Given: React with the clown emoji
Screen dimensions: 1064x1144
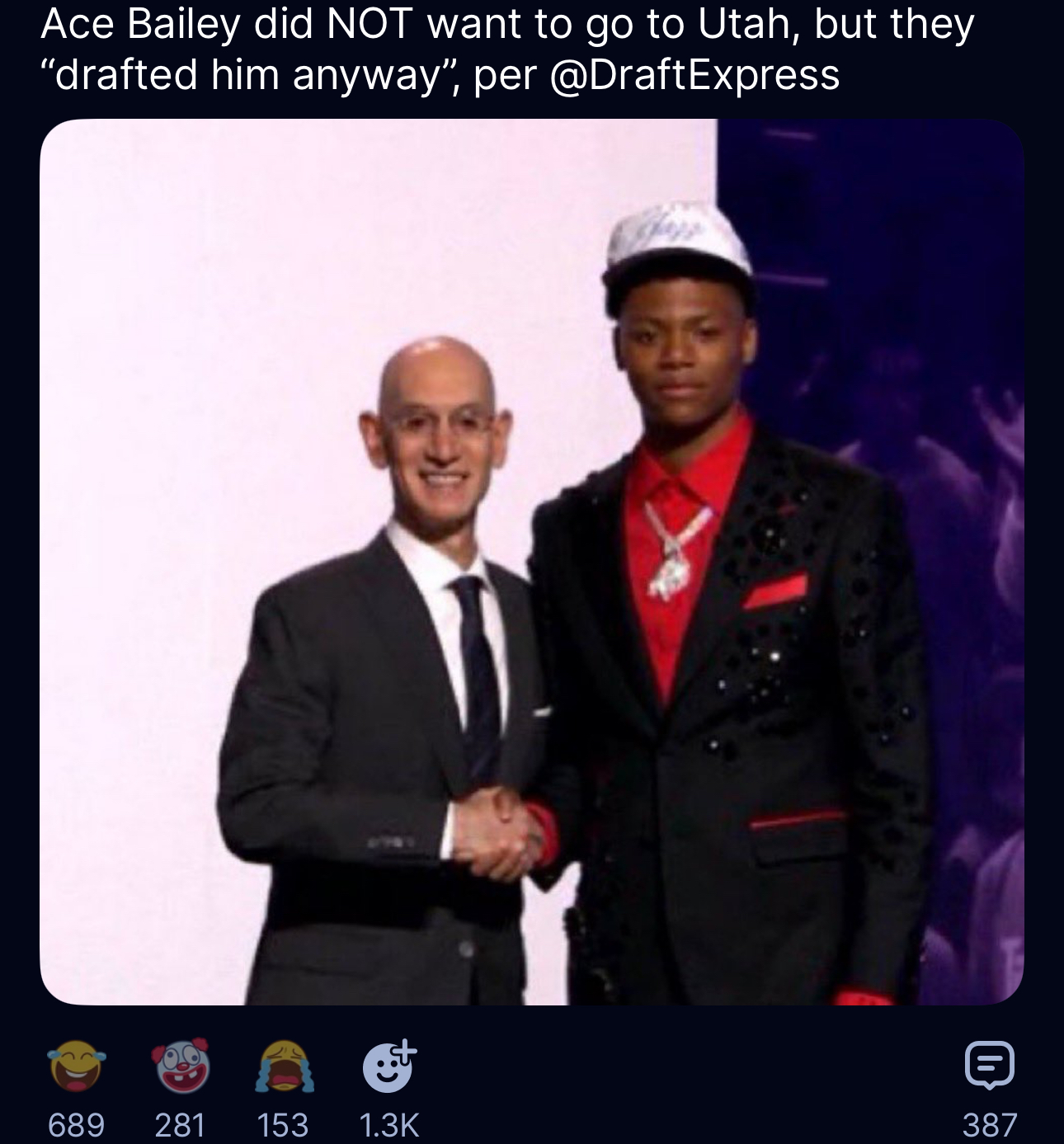Looking at the screenshot, I should [180, 1067].
